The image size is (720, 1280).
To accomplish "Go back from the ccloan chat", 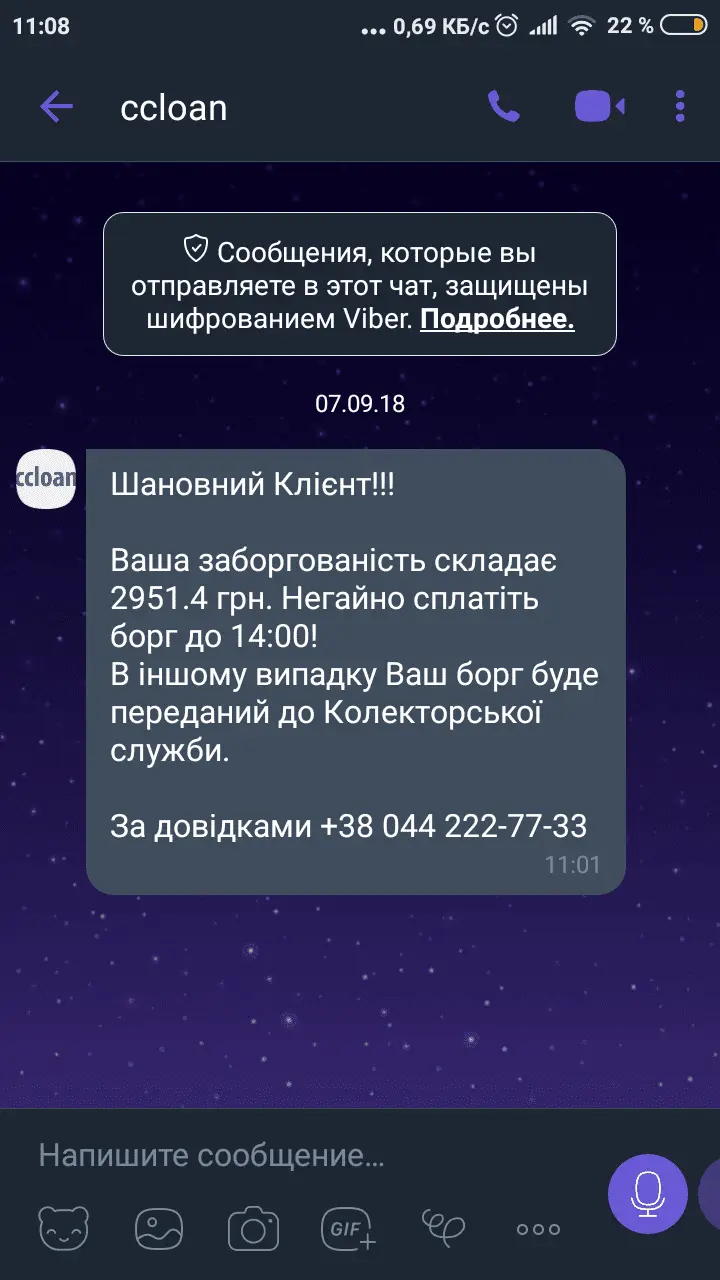I will [57, 107].
